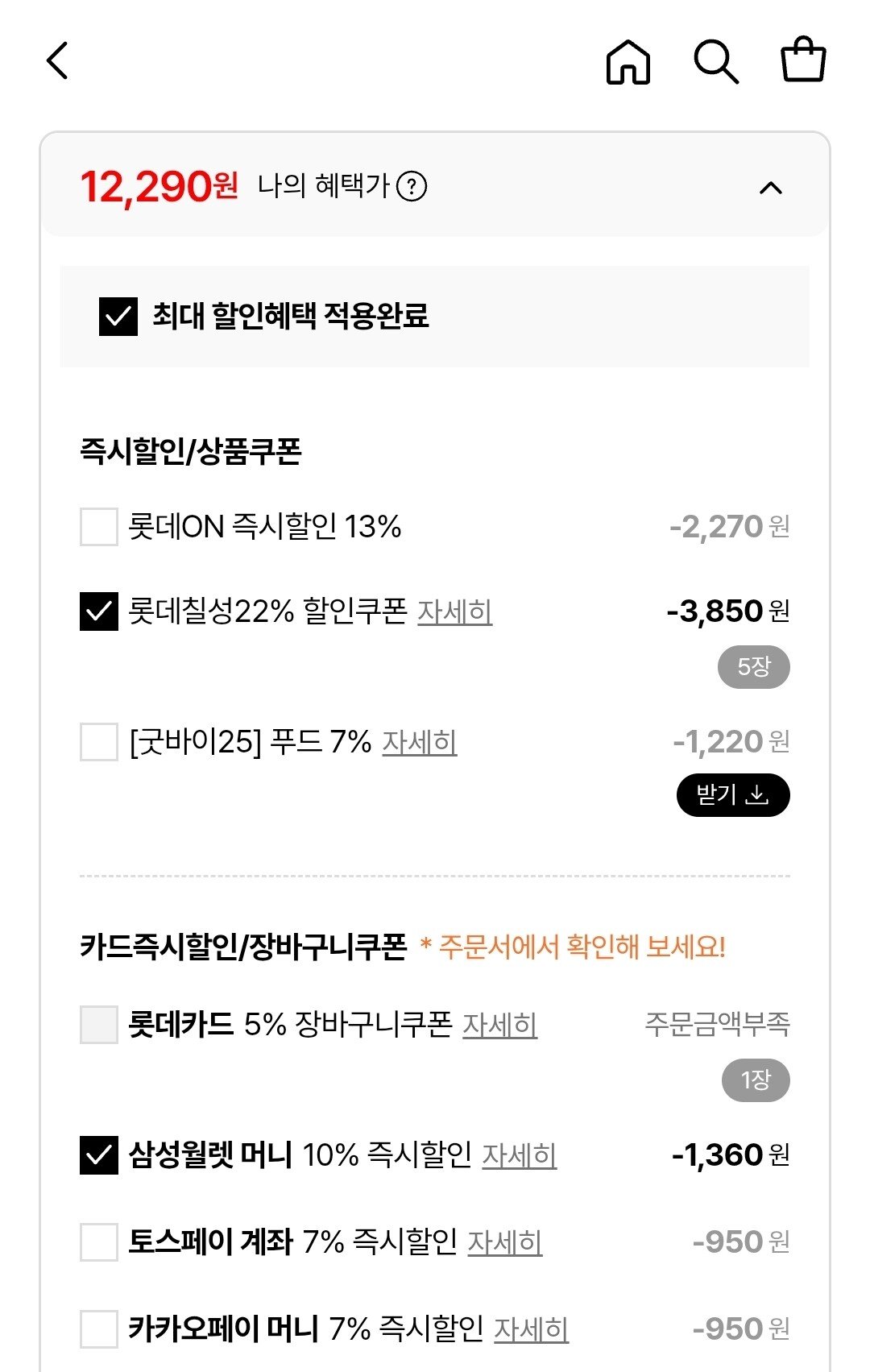Go to home via the house icon

(x=630, y=62)
